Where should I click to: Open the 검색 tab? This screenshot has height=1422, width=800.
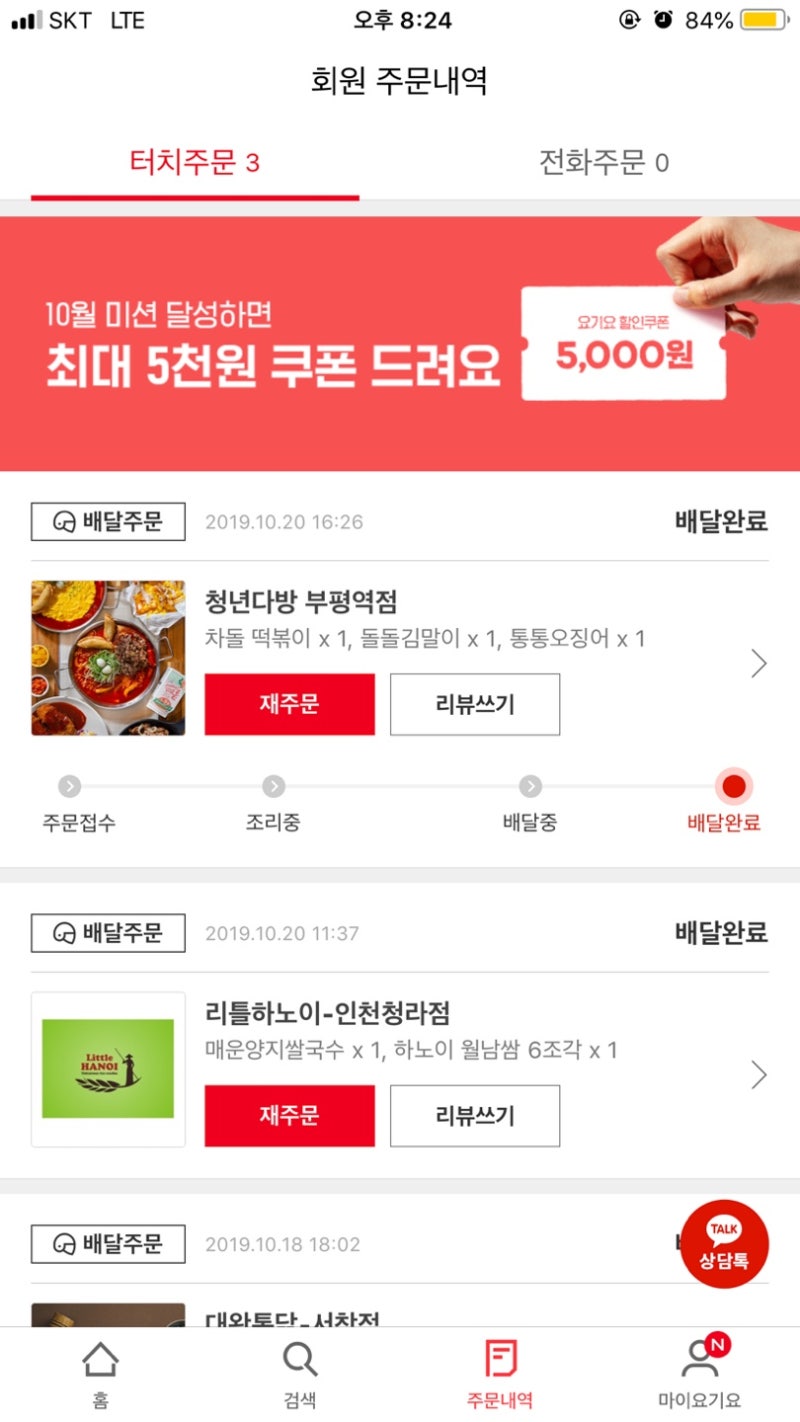(299, 1375)
